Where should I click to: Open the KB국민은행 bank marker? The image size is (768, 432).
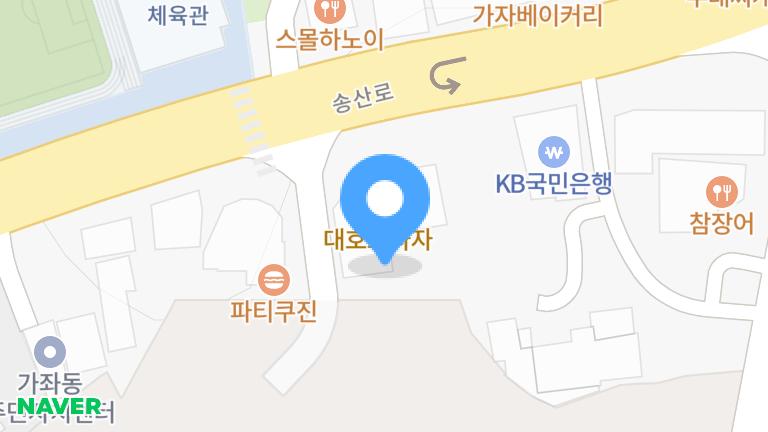[553, 153]
